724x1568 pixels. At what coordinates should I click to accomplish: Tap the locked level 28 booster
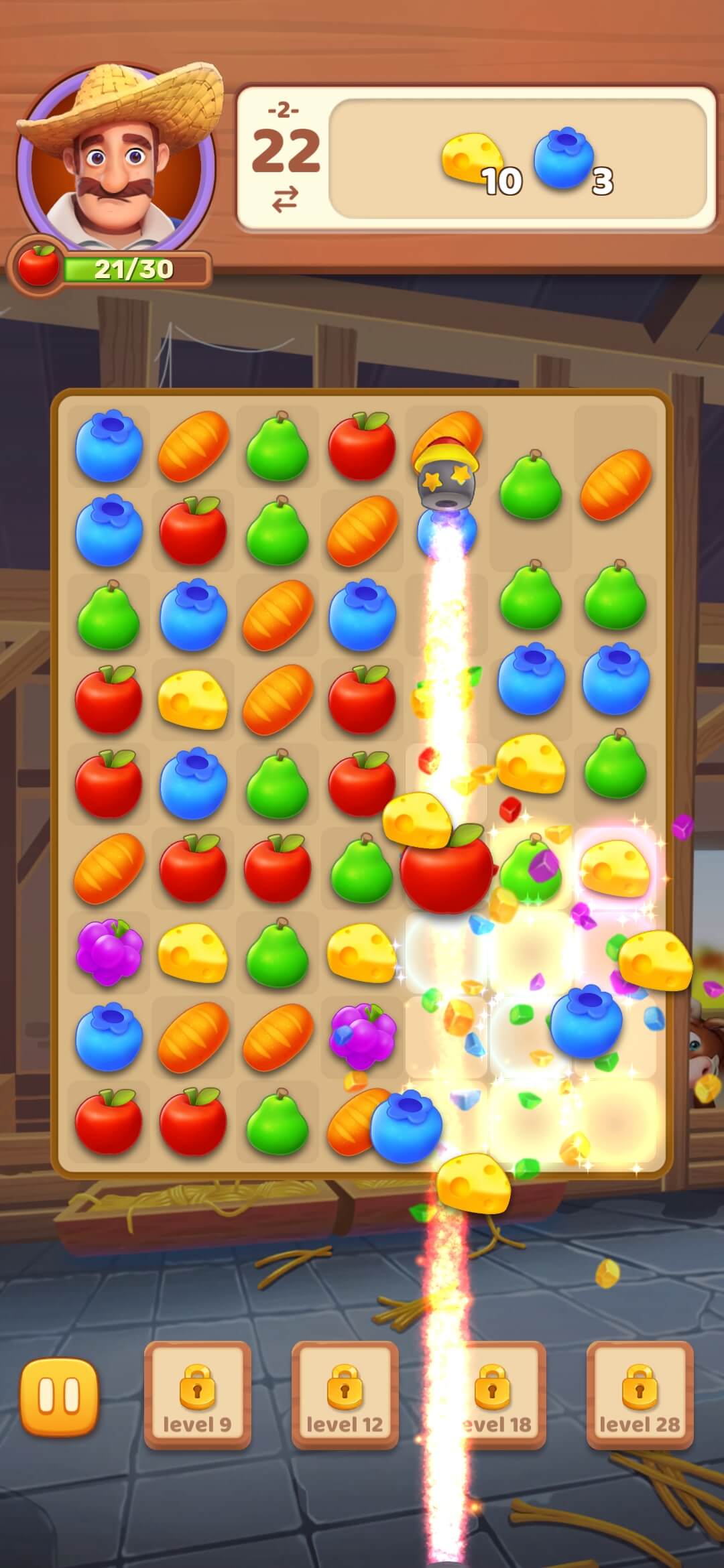(x=640, y=1395)
